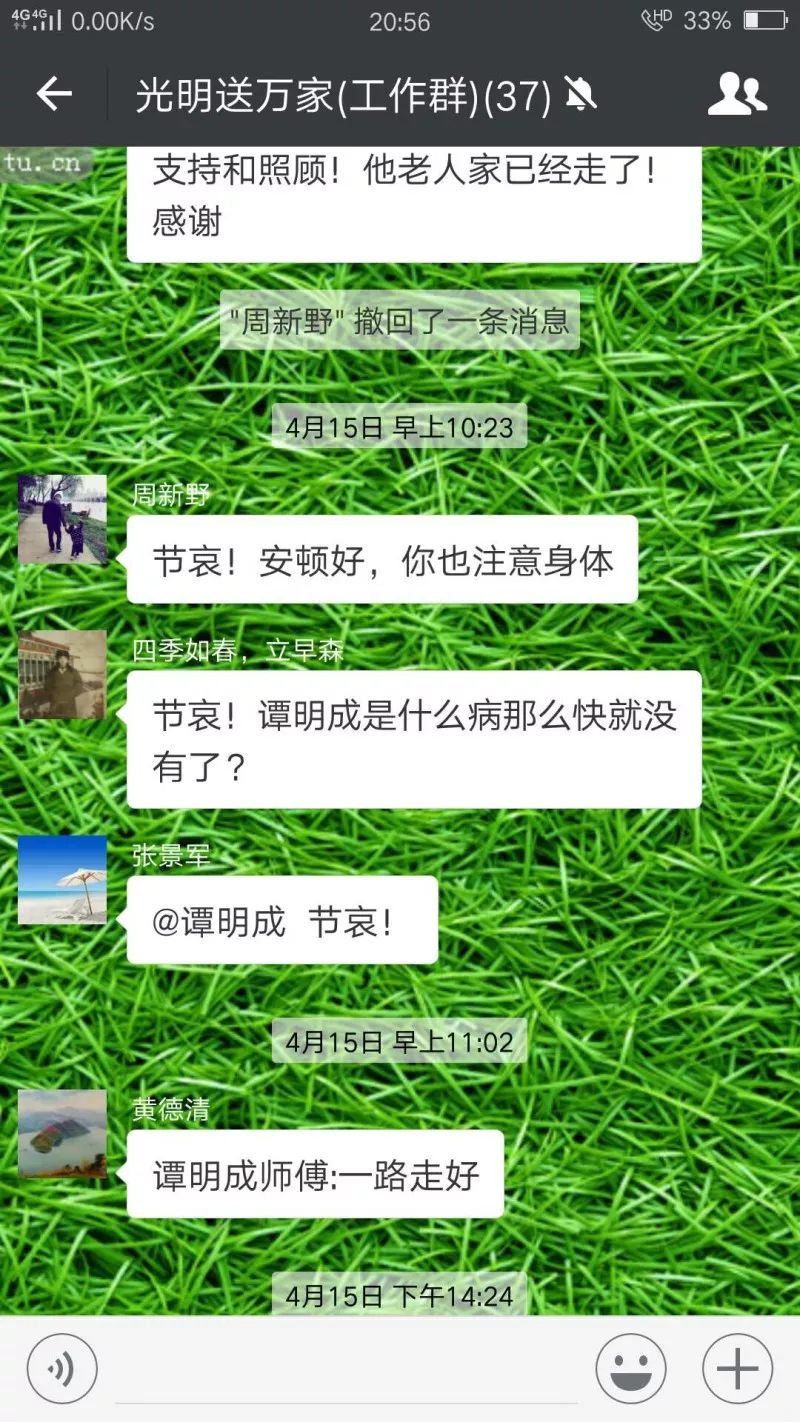
Task: View 黄德清's profile picture
Action: [62, 1134]
